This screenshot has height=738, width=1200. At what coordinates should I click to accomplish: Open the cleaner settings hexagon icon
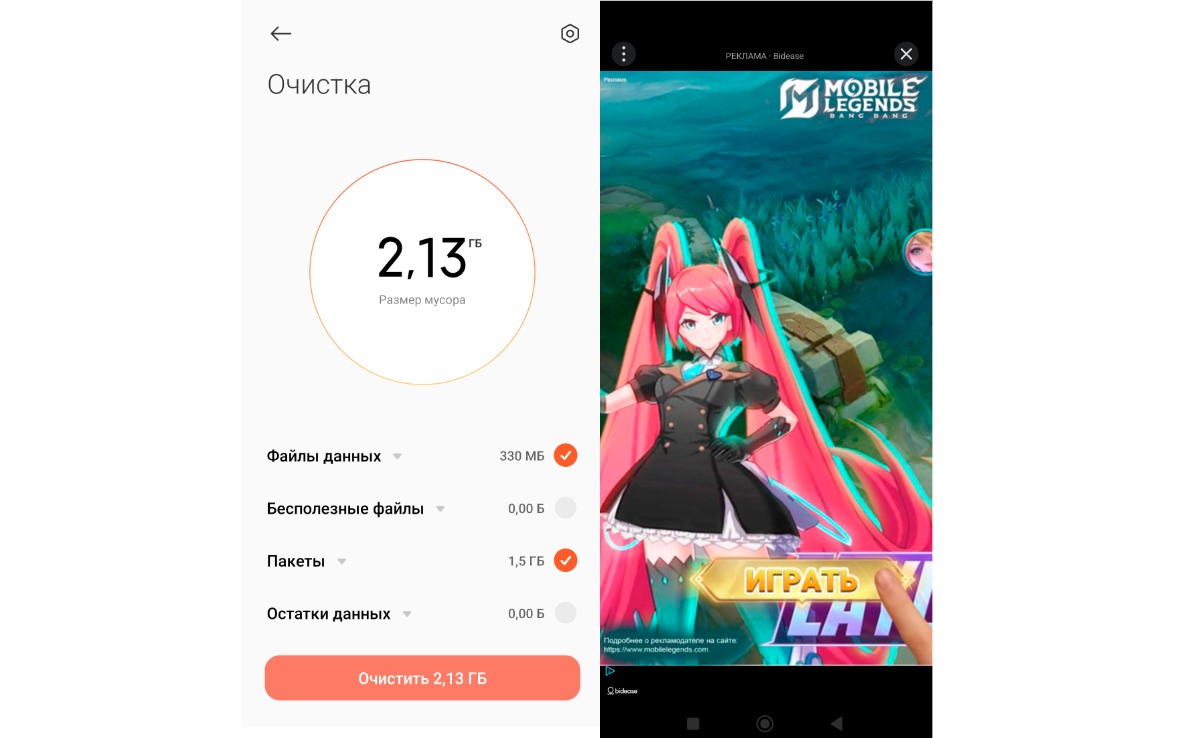tap(570, 34)
